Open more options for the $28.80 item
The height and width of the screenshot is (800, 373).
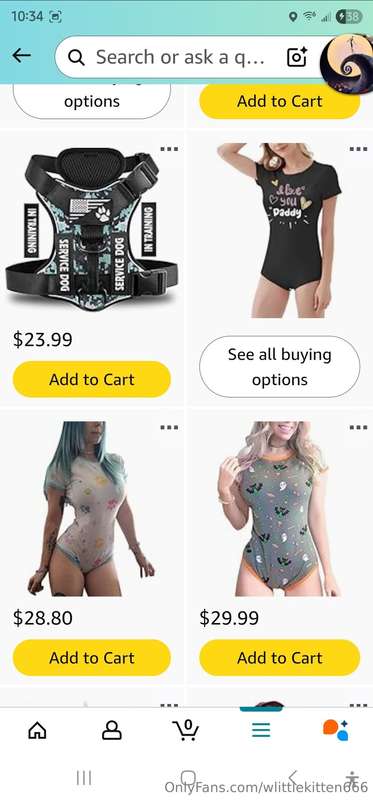pos(169,428)
